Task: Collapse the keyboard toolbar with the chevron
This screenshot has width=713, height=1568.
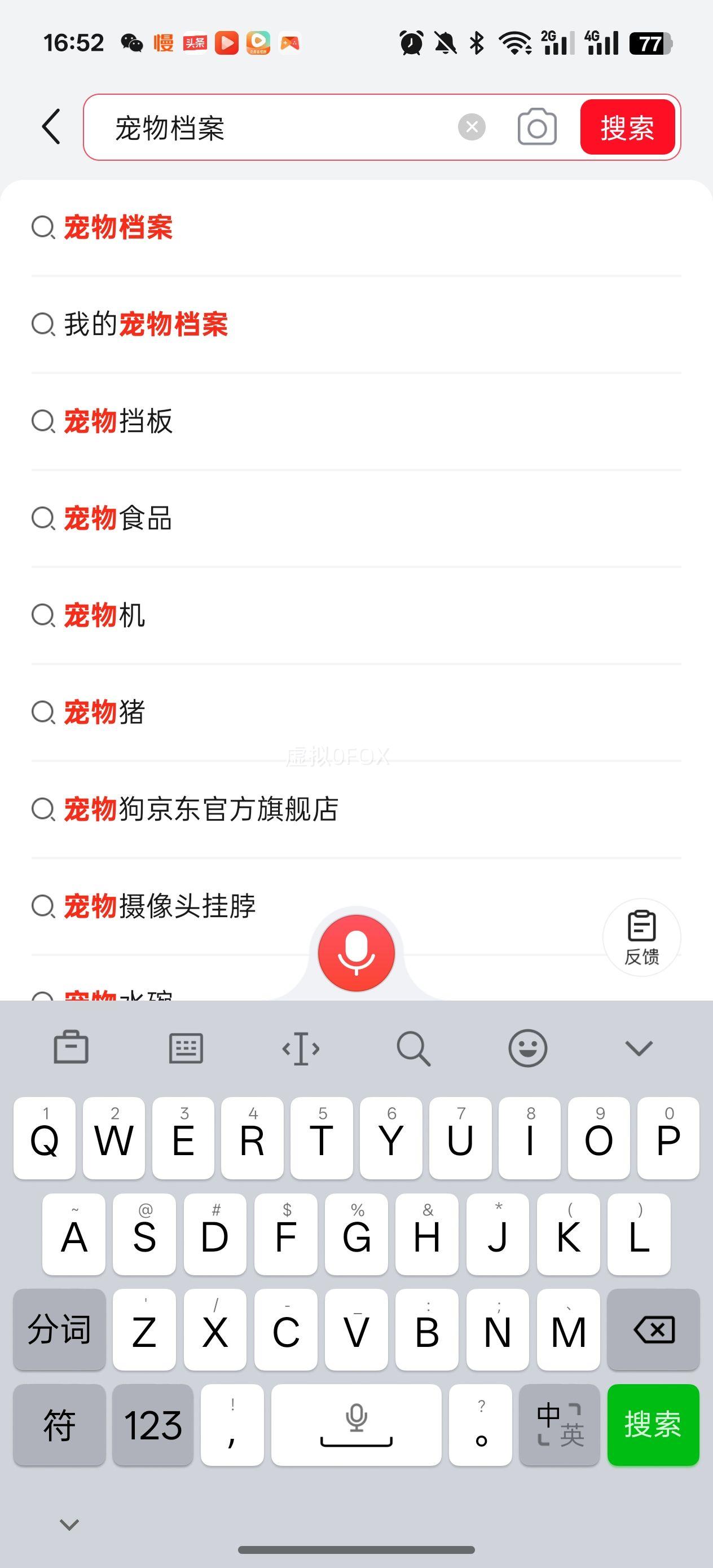Action: pyautogui.click(x=639, y=1048)
